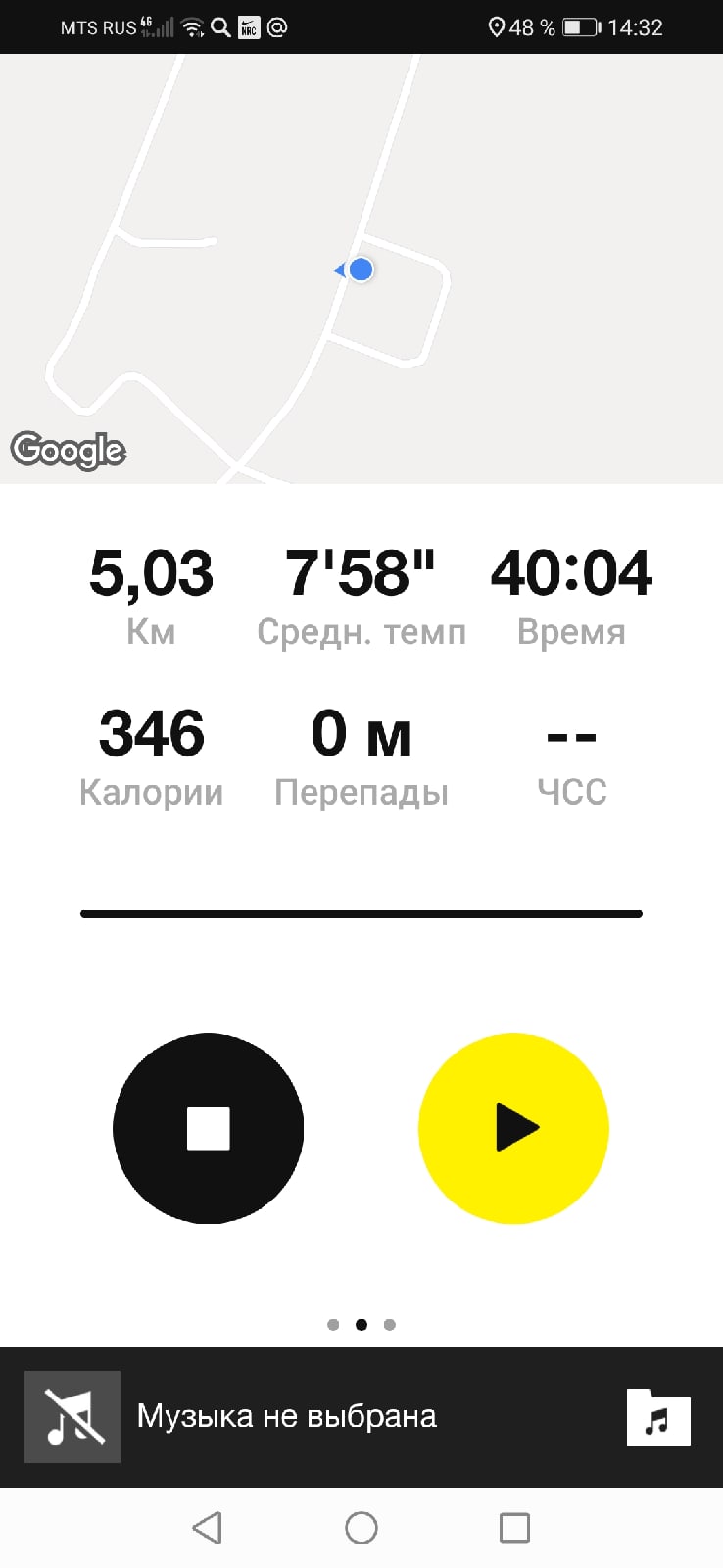
Task: Go to the home screen
Action: pyautogui.click(x=361, y=1528)
